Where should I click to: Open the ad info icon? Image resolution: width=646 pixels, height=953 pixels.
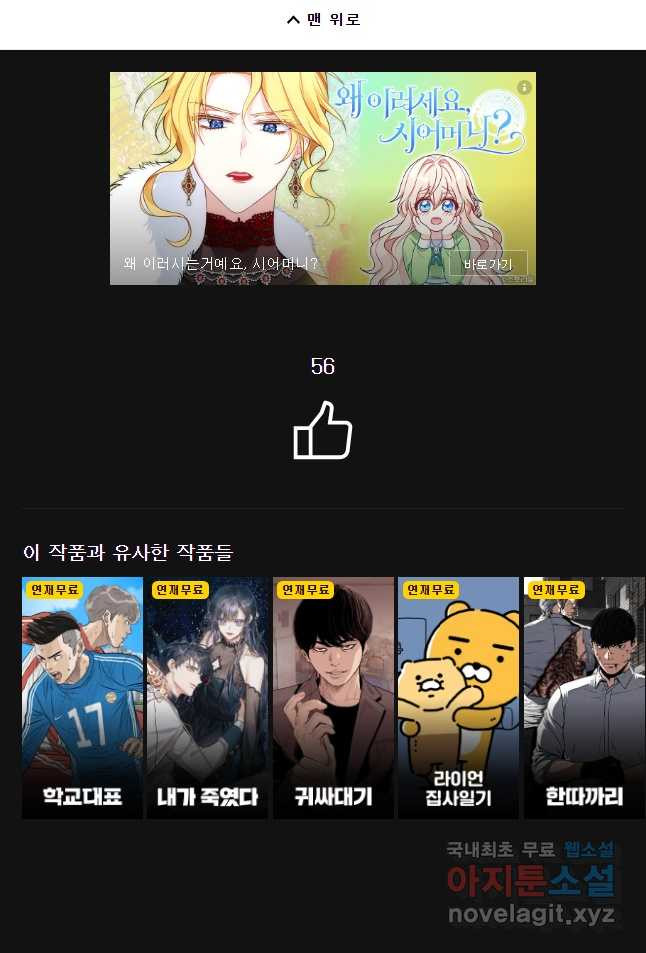pos(524,87)
